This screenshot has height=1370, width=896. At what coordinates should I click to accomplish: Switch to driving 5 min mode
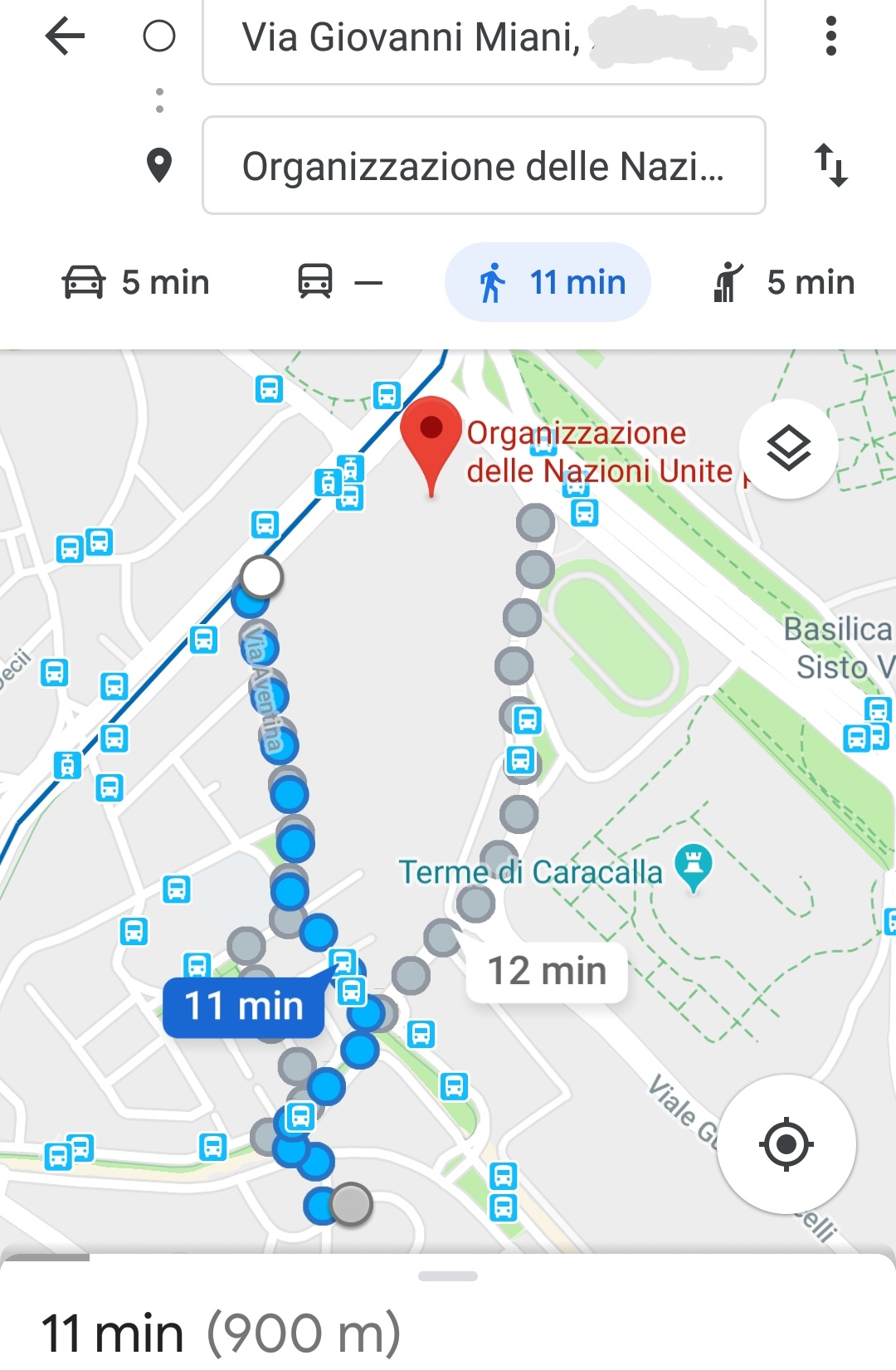pos(136,282)
